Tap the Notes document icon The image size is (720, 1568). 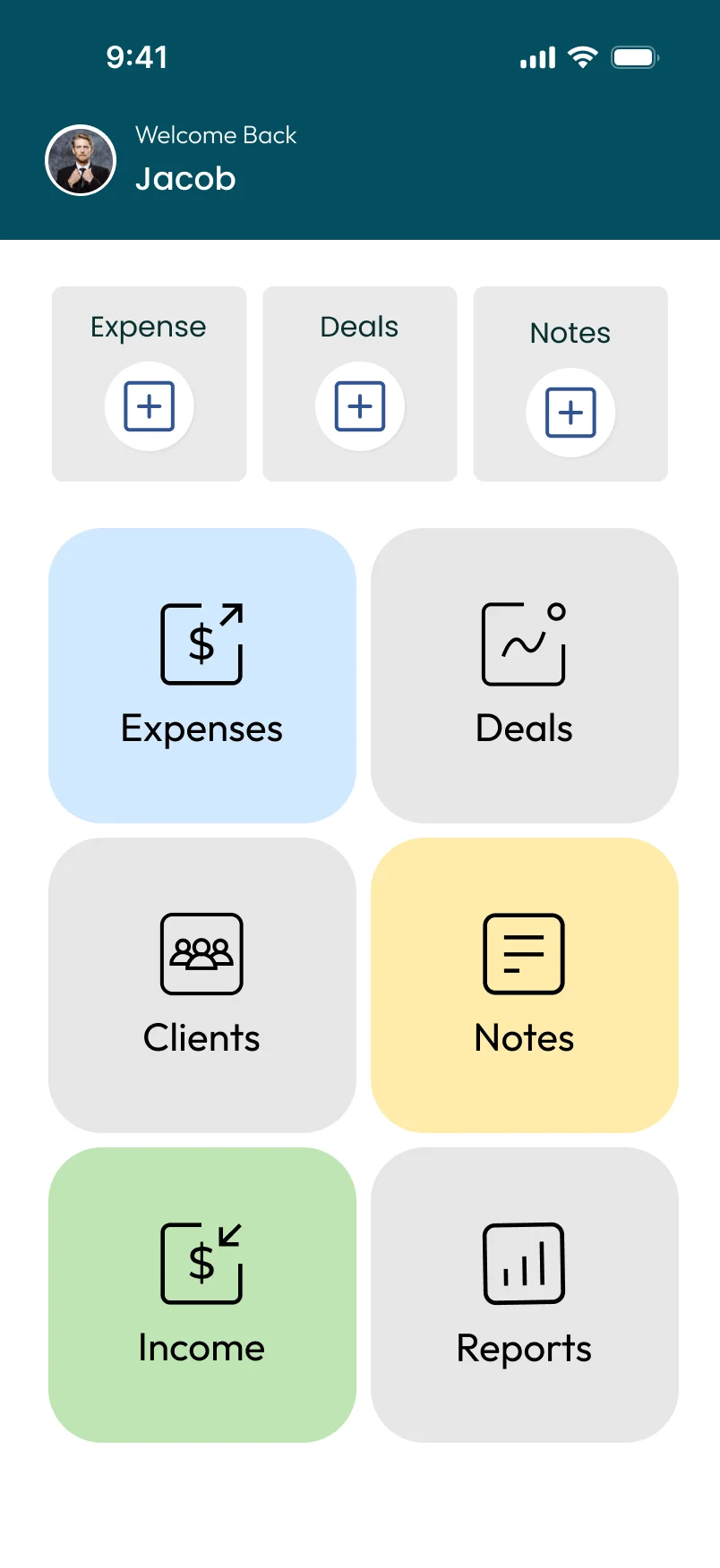524,952
